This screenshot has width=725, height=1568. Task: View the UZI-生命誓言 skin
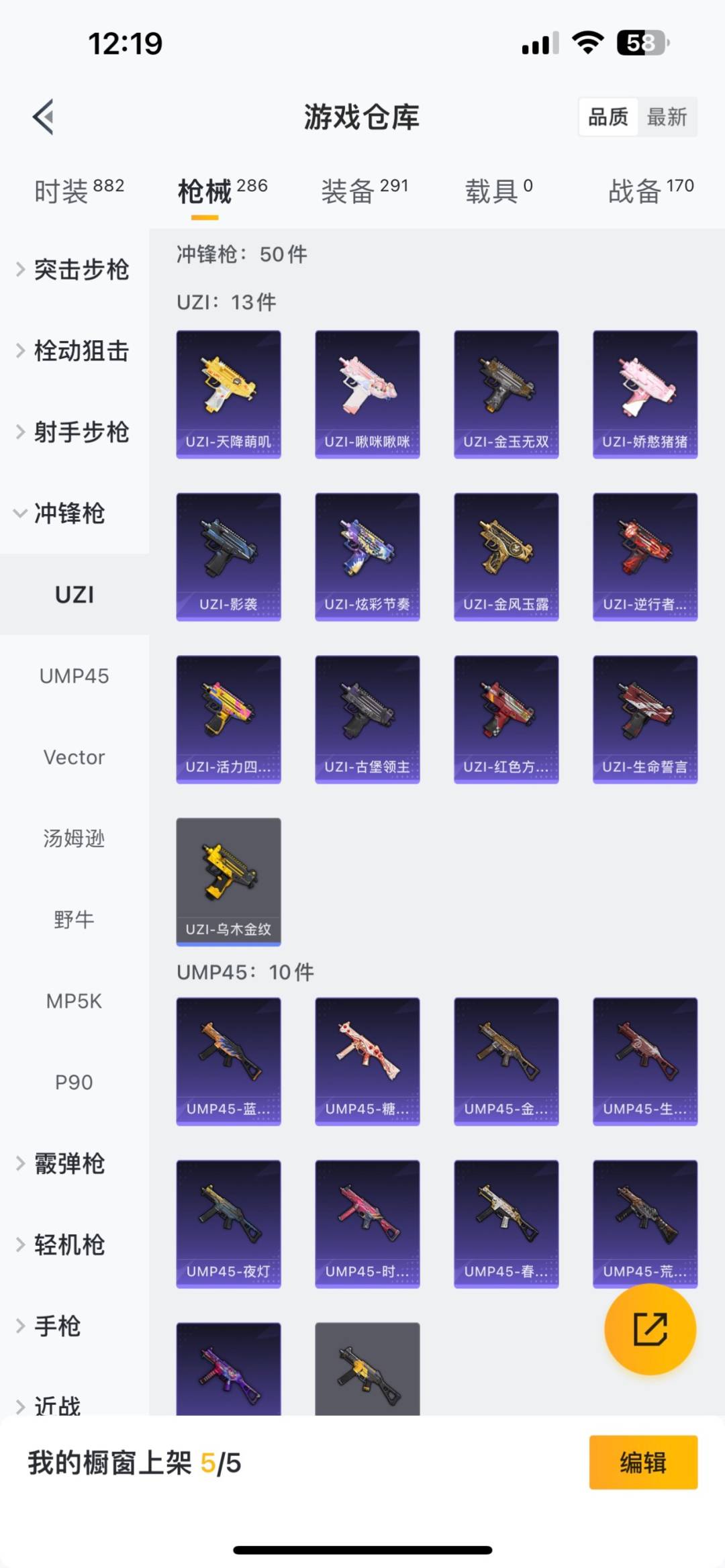[645, 719]
